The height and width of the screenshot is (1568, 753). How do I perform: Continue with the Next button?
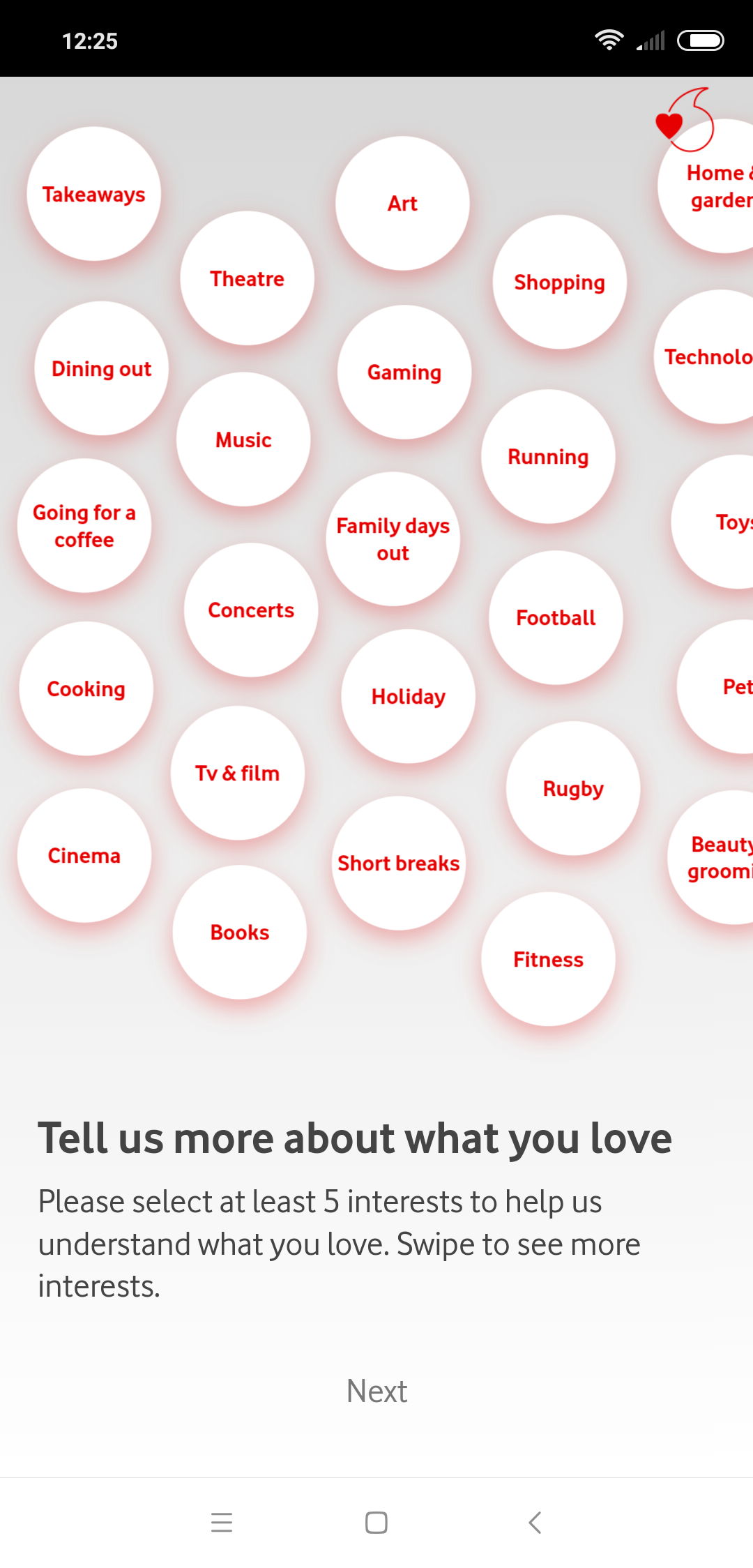(376, 1391)
